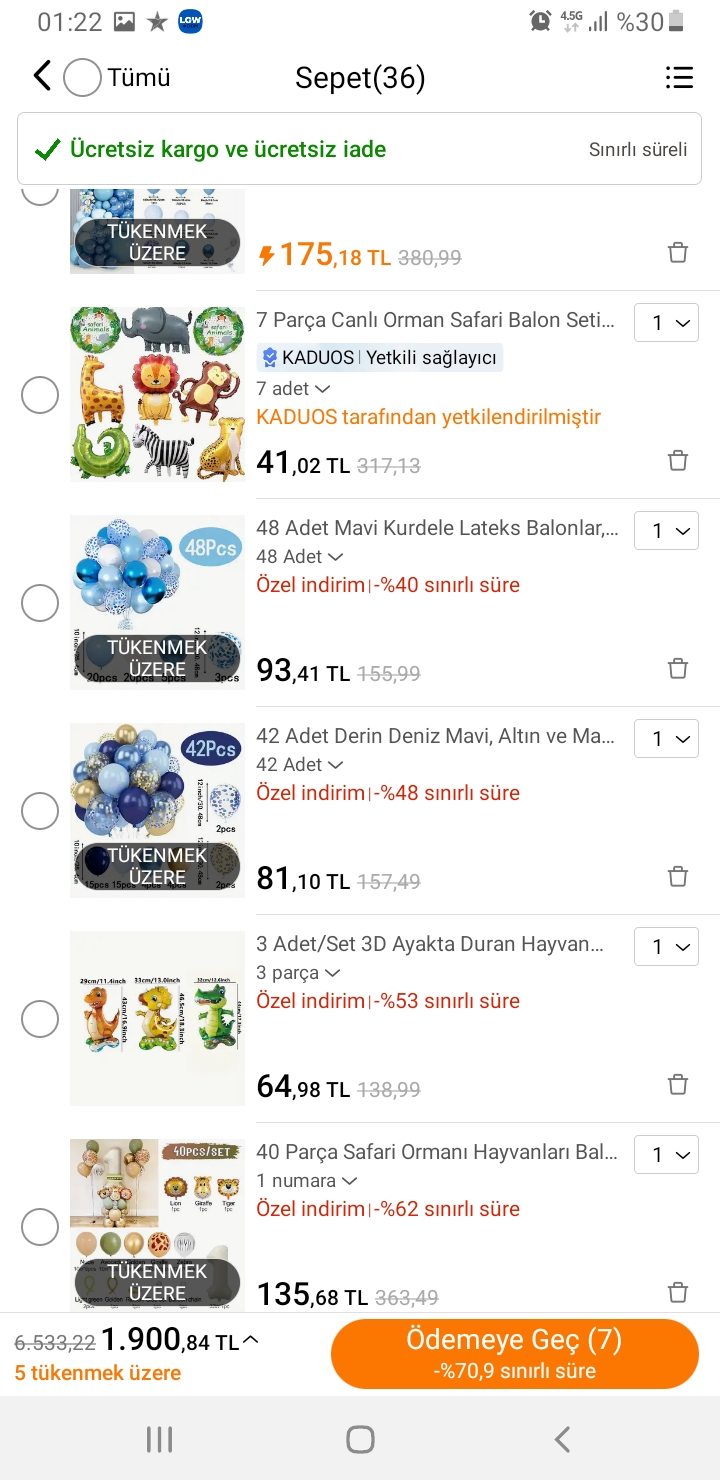Select all items with the Tümü checkbox
The height and width of the screenshot is (1480, 720).
pos(82,77)
